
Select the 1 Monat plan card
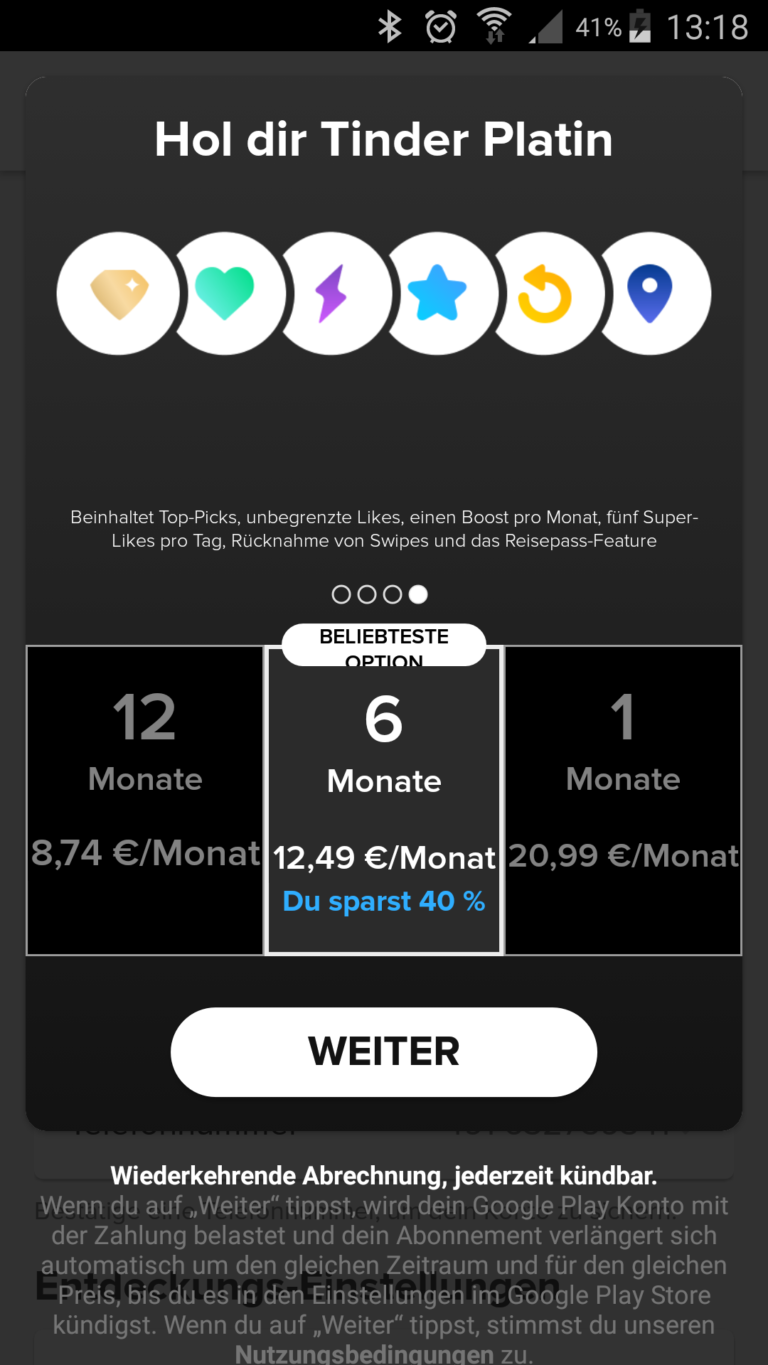coord(622,798)
